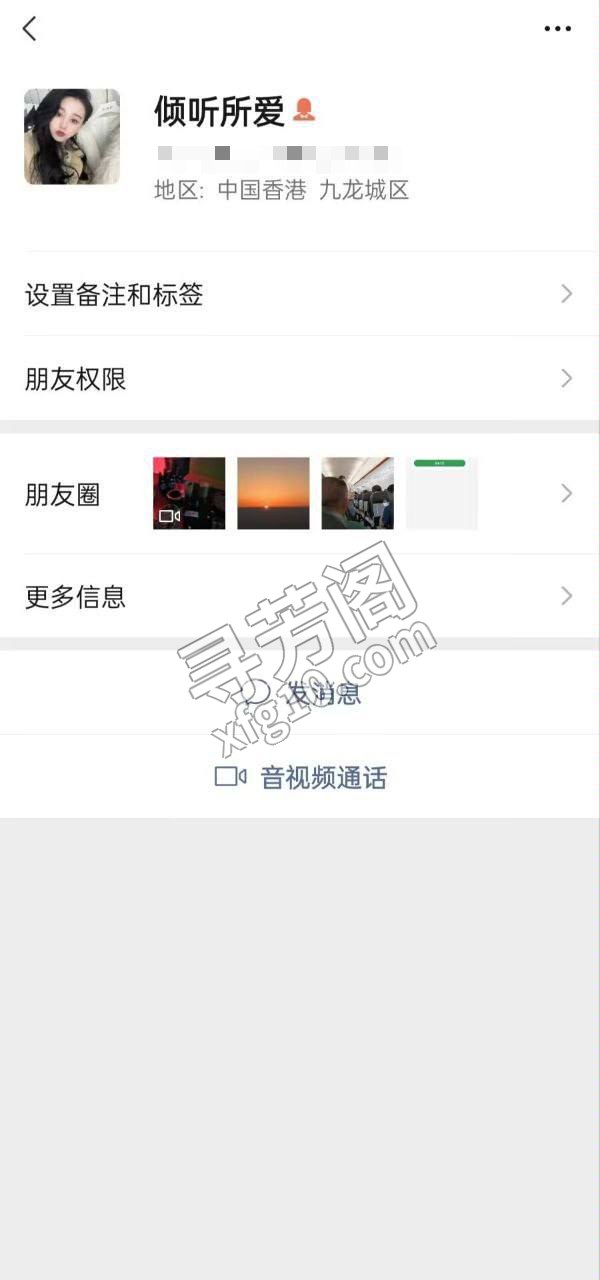View the profile avatar photo
The image size is (600, 1280).
coord(72,137)
